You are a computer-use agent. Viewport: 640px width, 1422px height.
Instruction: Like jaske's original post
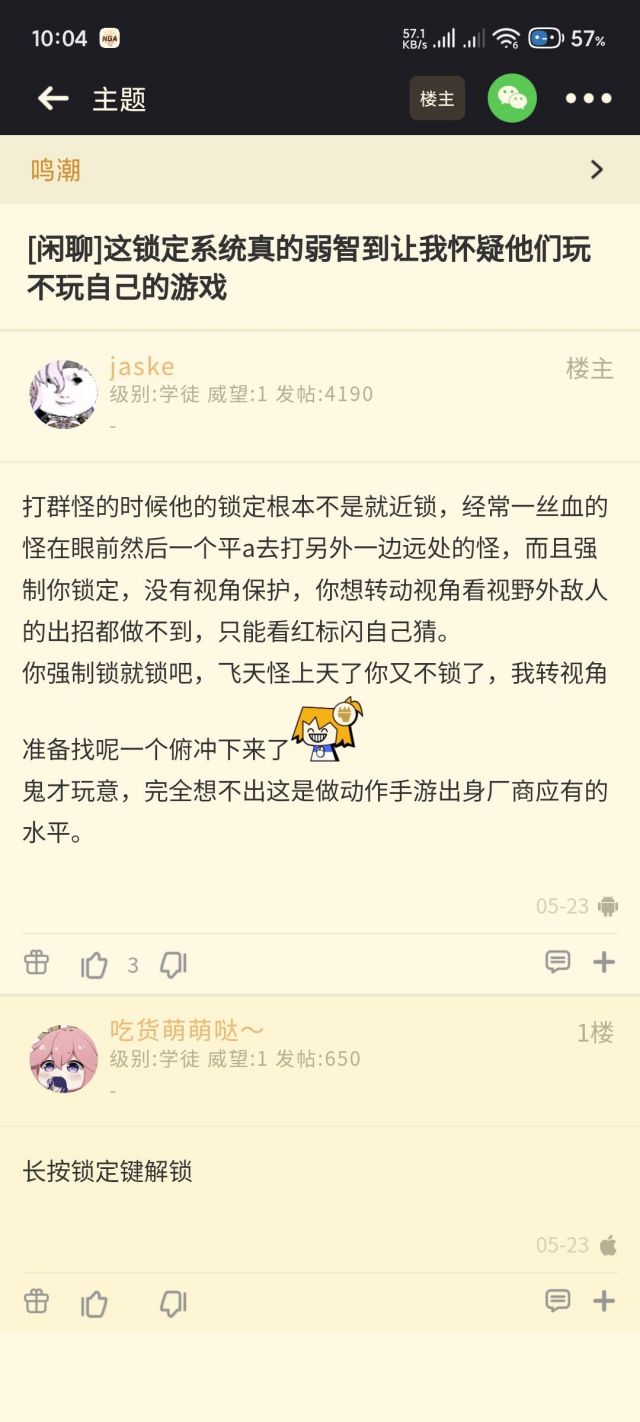(94, 964)
